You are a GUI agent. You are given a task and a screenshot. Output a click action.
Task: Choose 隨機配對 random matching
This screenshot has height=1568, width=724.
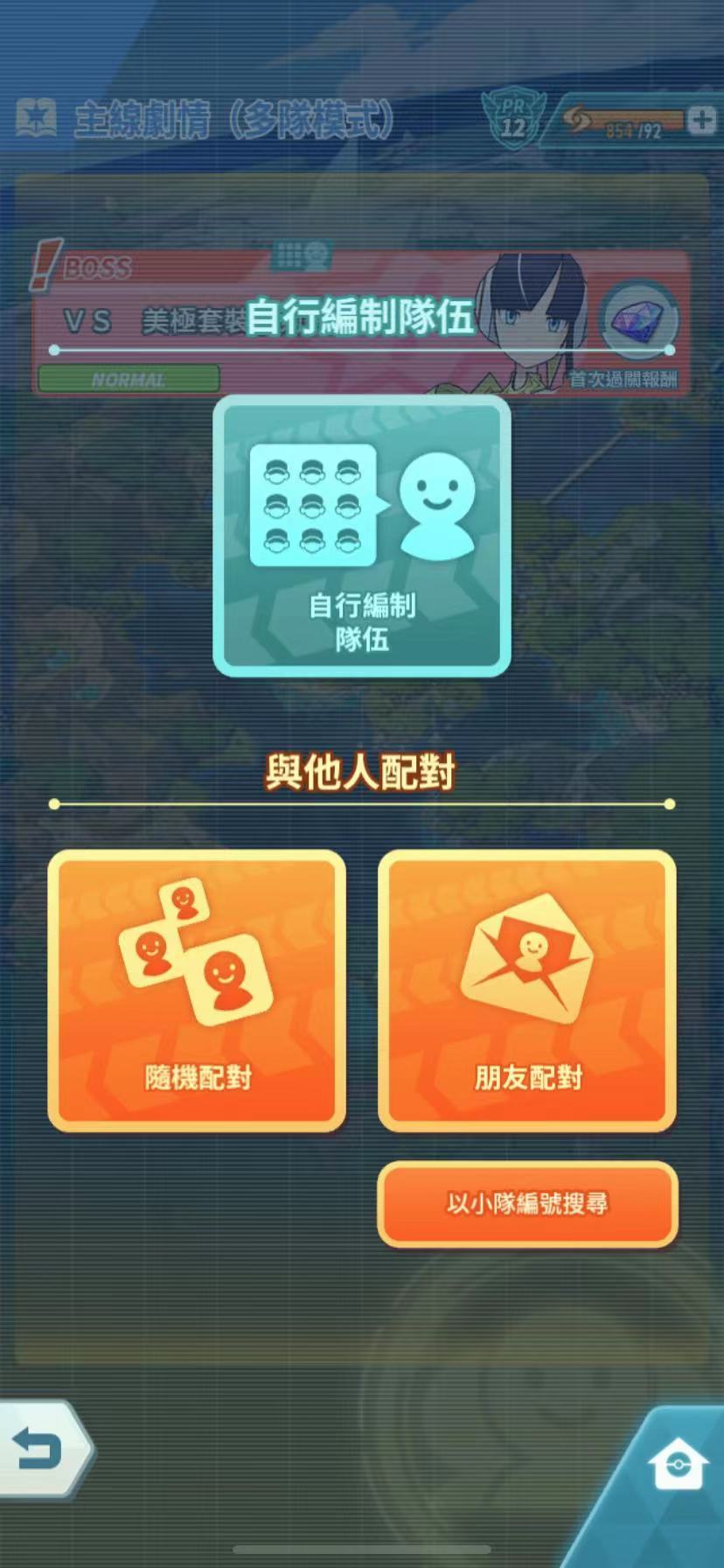197,990
